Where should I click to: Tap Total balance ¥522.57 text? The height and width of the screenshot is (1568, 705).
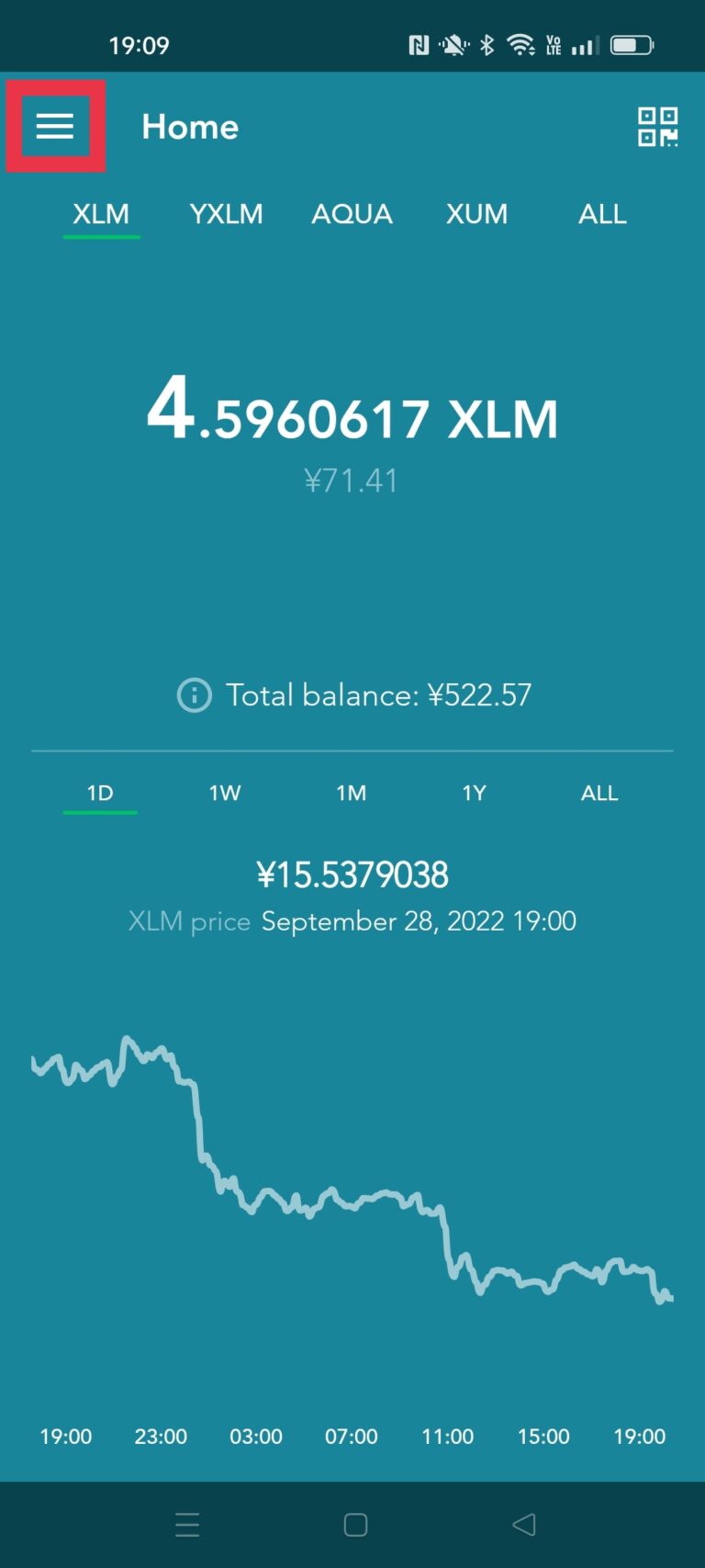[x=378, y=695]
